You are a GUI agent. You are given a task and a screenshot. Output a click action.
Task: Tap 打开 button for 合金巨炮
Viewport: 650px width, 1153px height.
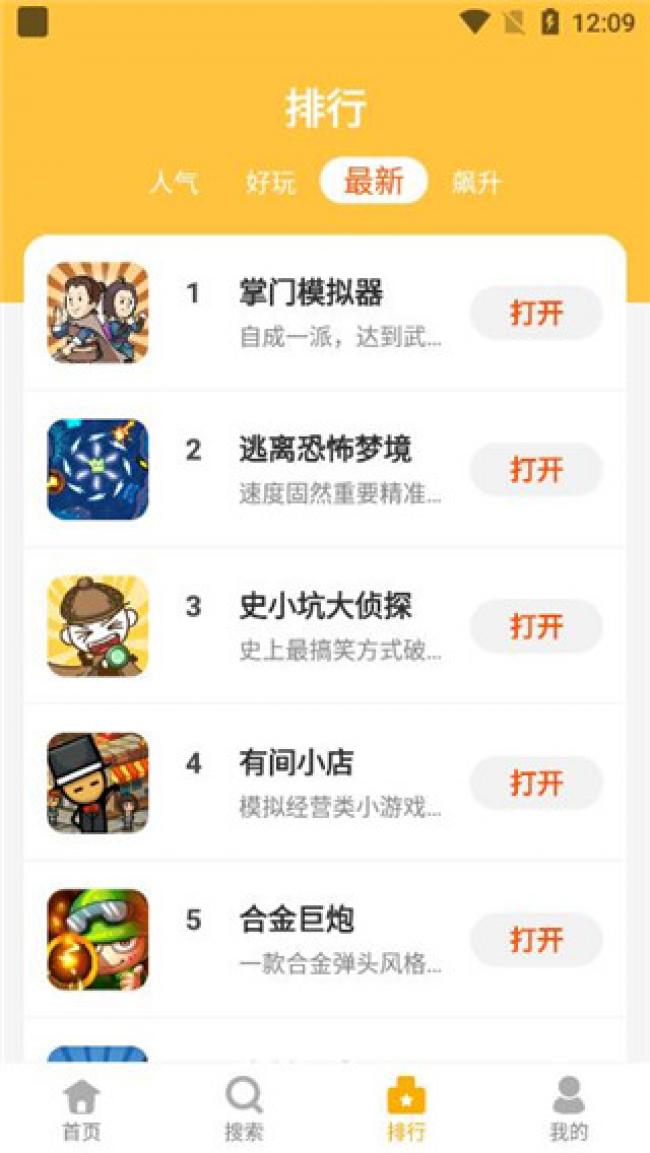(x=536, y=940)
